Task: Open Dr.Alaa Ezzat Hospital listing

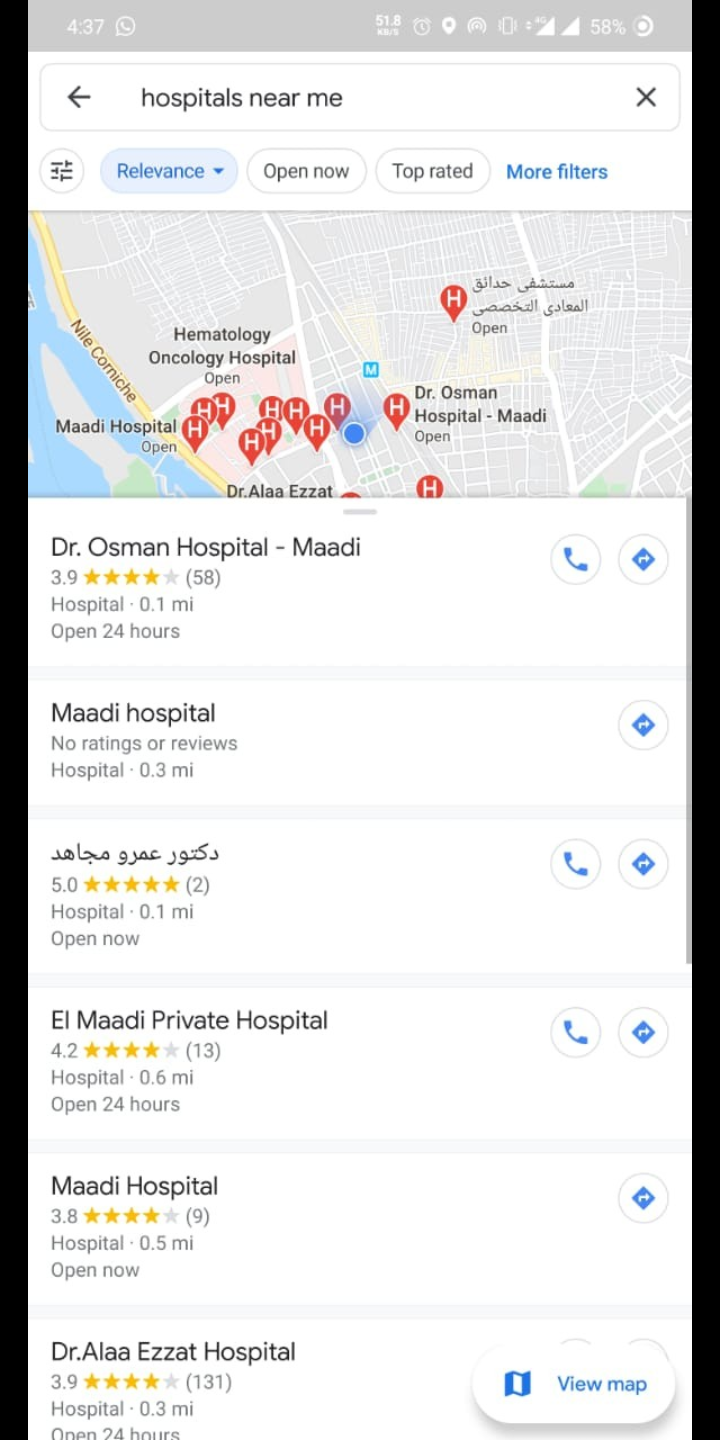Action: (173, 1352)
